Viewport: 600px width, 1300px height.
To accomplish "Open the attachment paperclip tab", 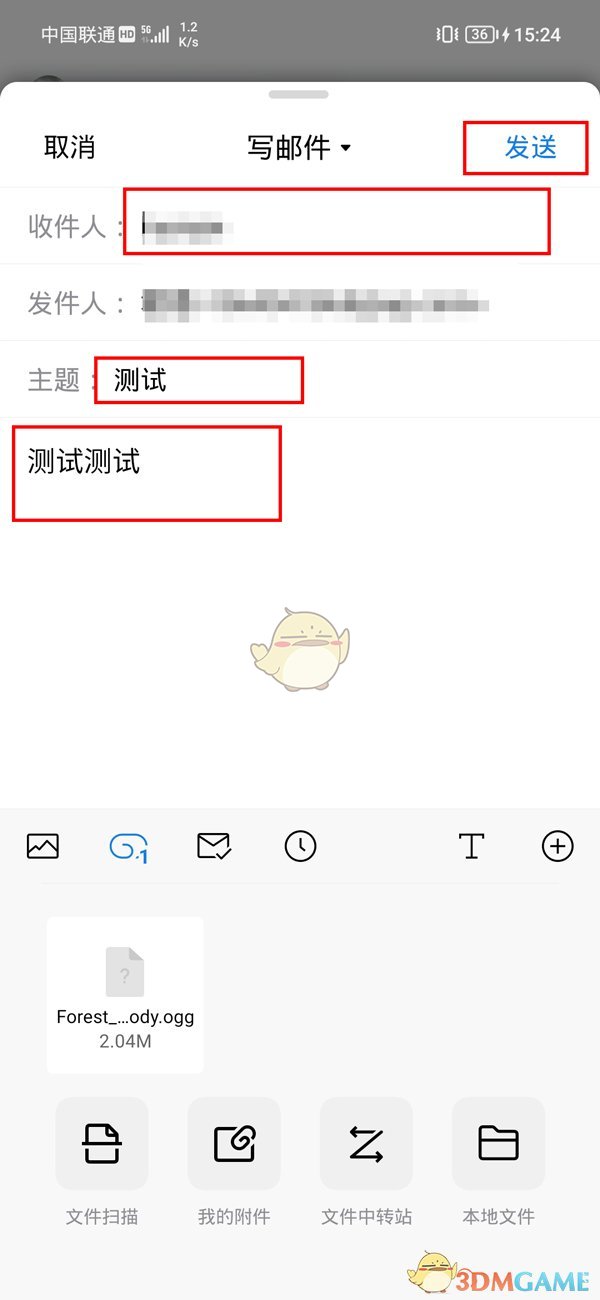I will [x=128, y=846].
